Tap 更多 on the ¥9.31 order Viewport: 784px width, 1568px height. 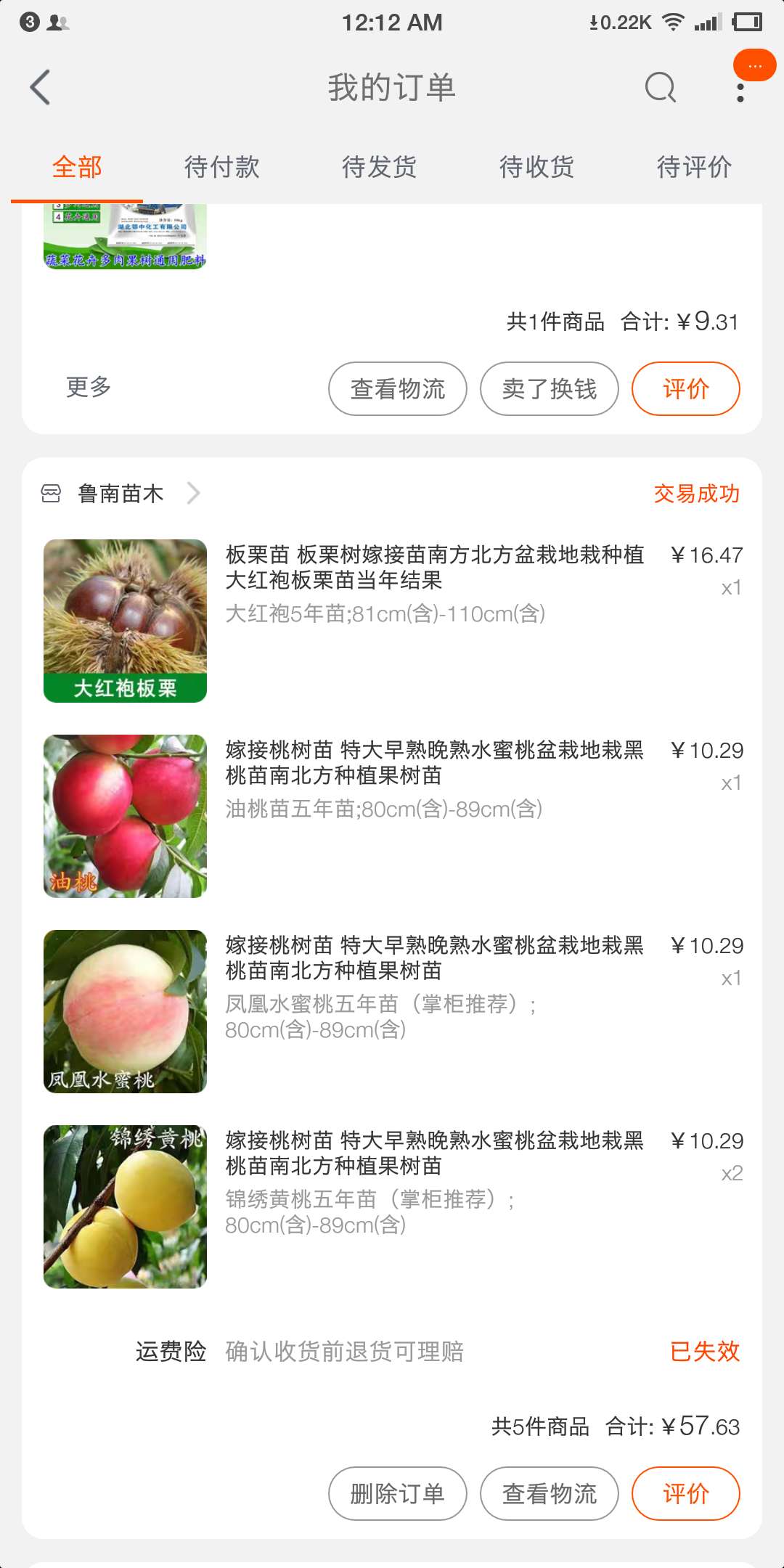(x=89, y=387)
